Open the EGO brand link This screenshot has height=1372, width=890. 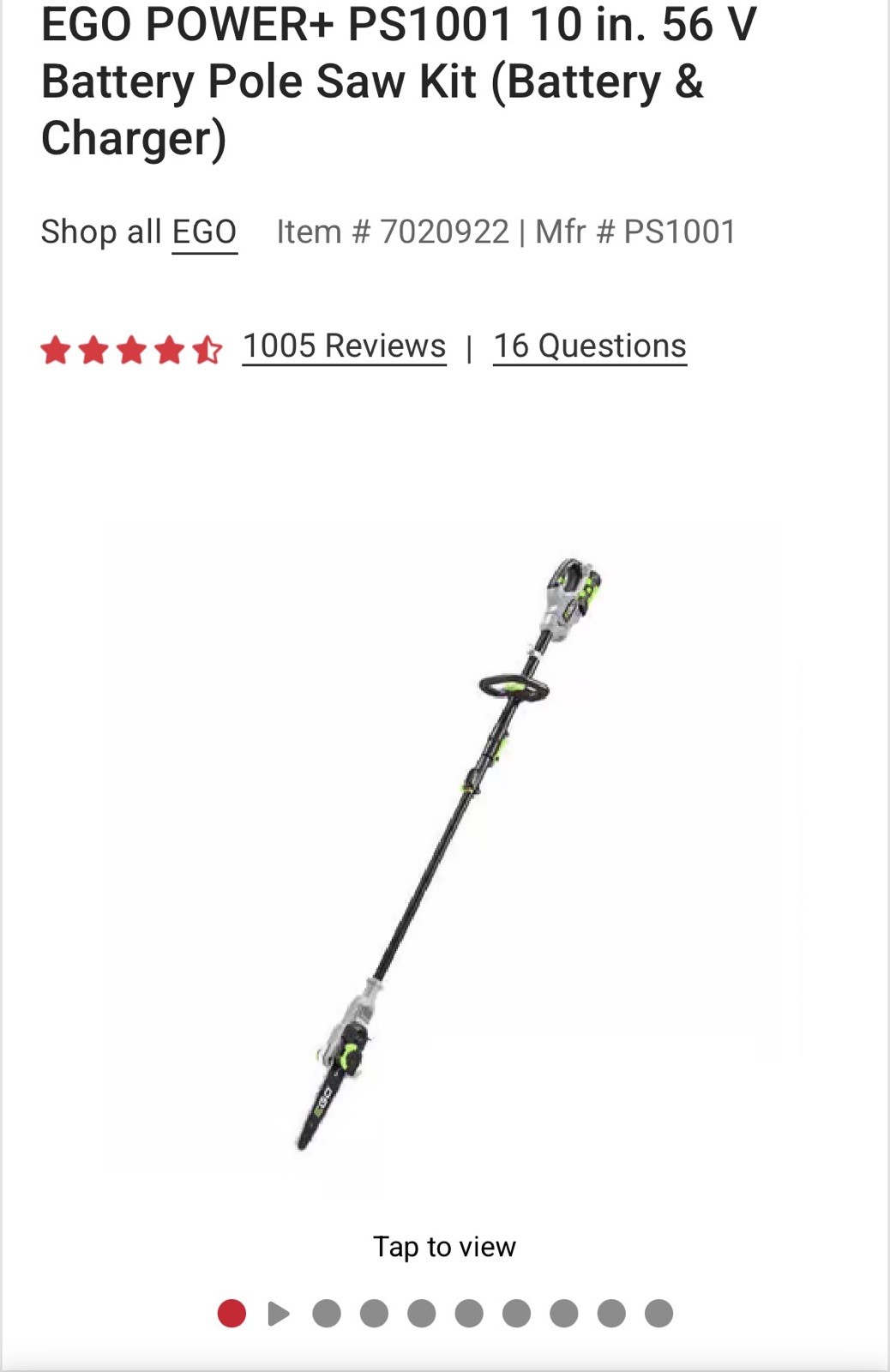pos(204,232)
